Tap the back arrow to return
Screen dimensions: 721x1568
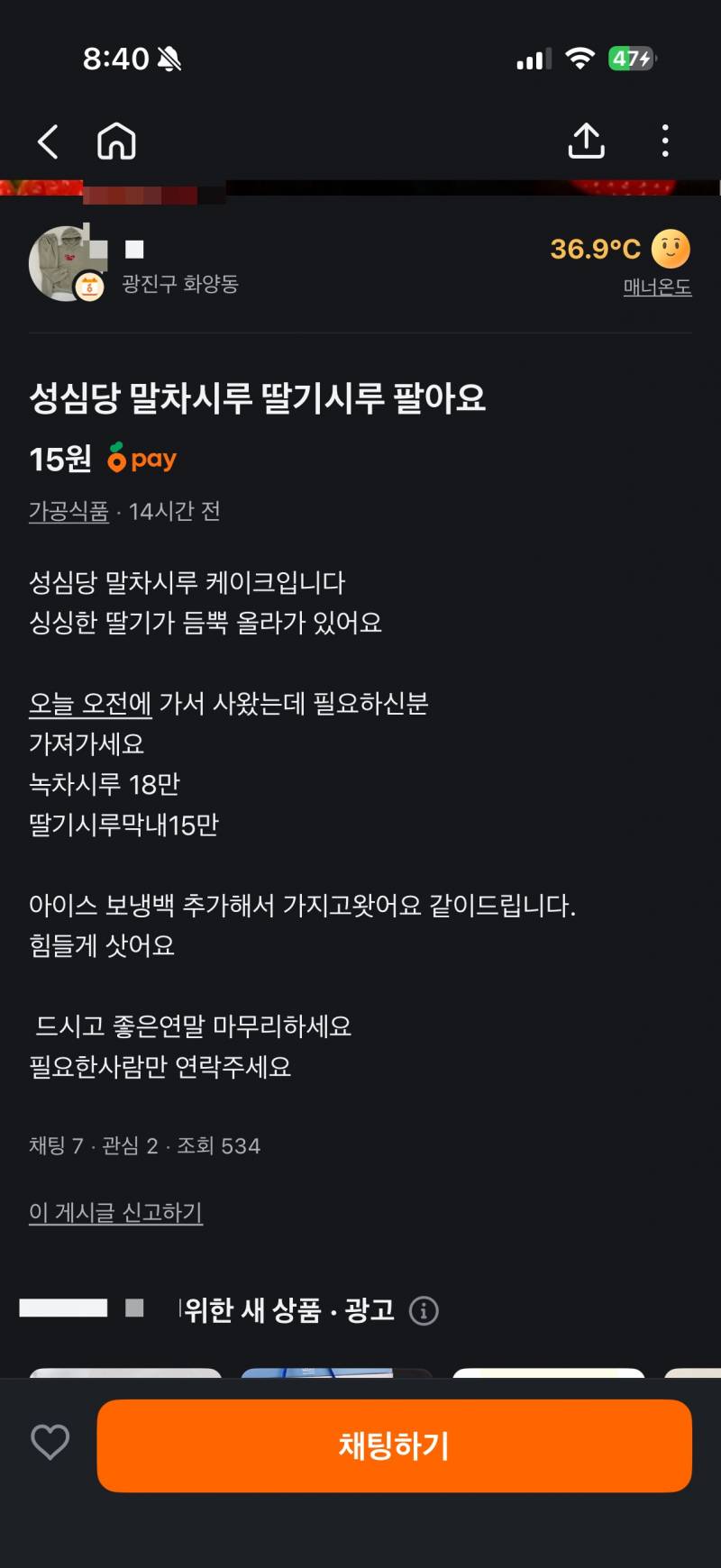pos(47,141)
